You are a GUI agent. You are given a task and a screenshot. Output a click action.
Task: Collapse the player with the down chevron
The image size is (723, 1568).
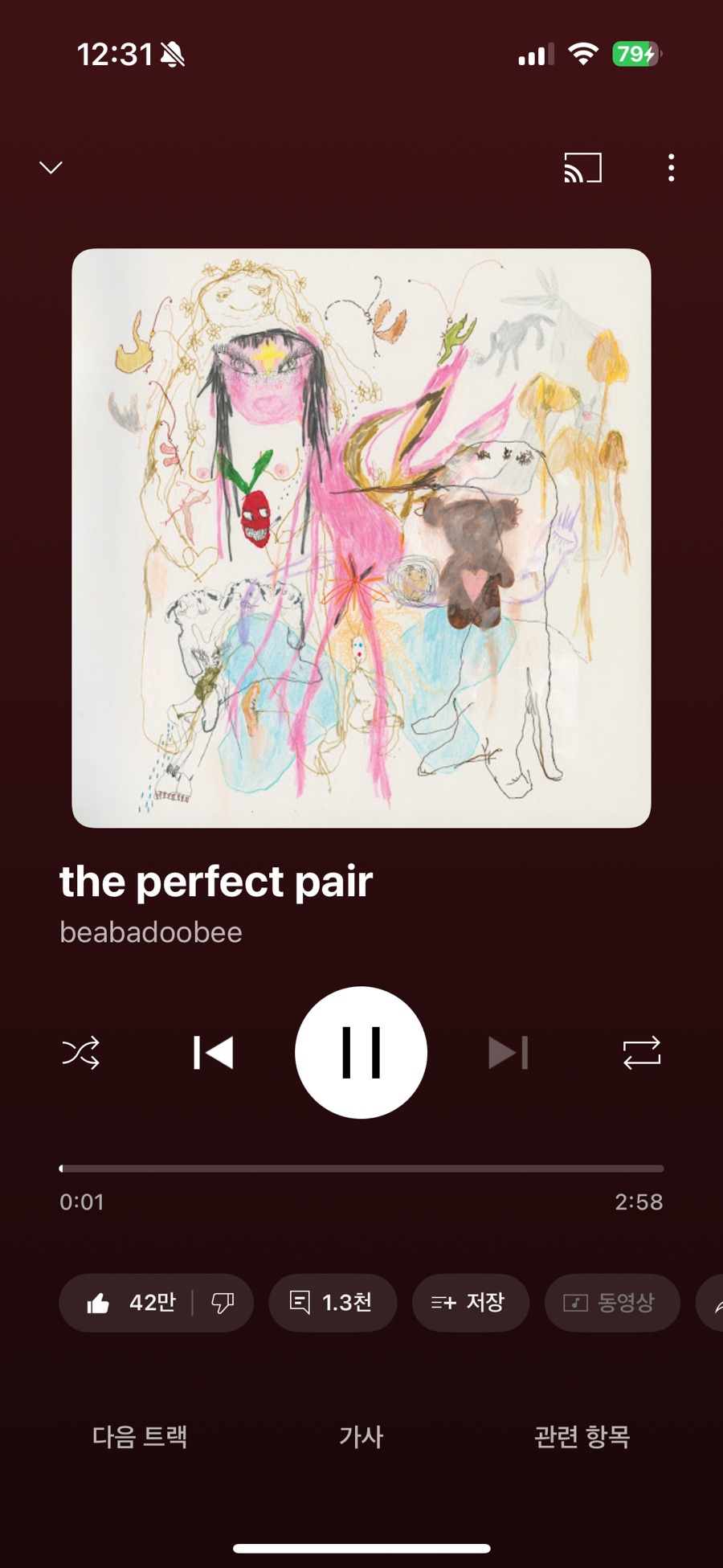click(x=51, y=167)
